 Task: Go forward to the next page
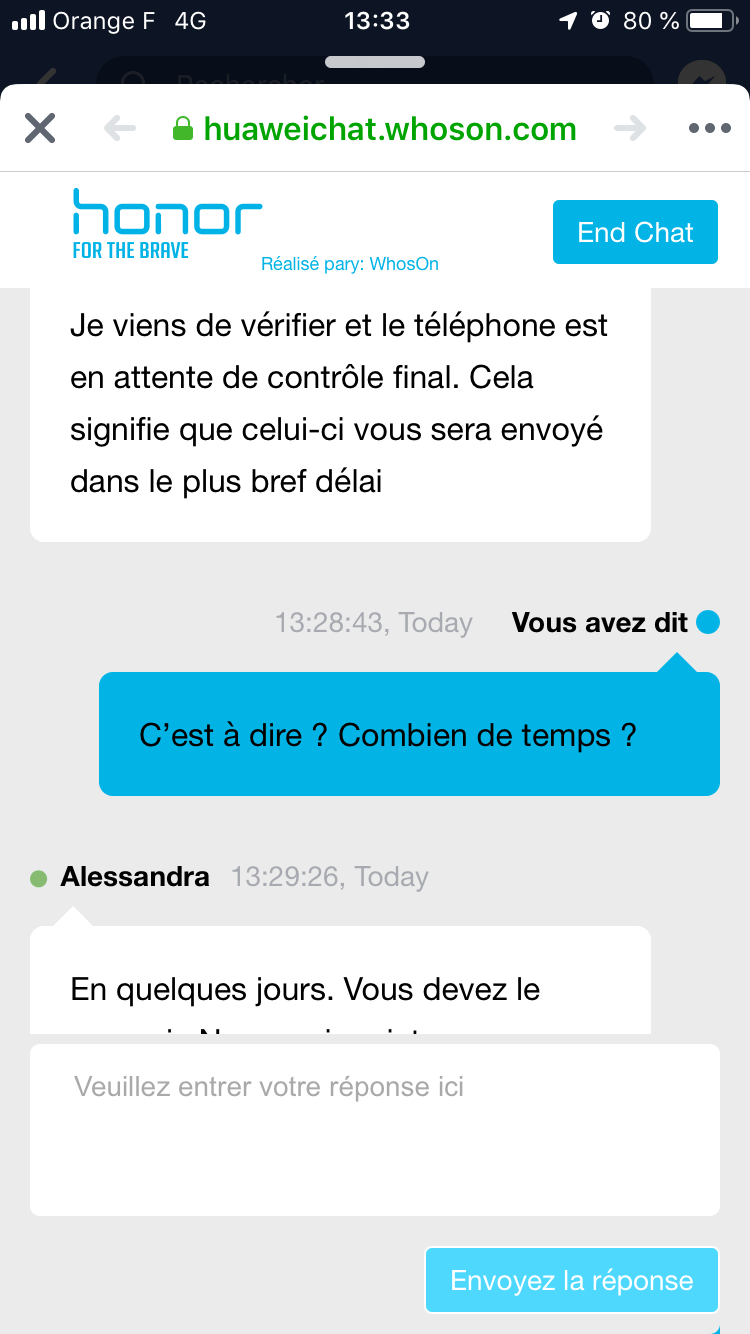tap(630, 128)
